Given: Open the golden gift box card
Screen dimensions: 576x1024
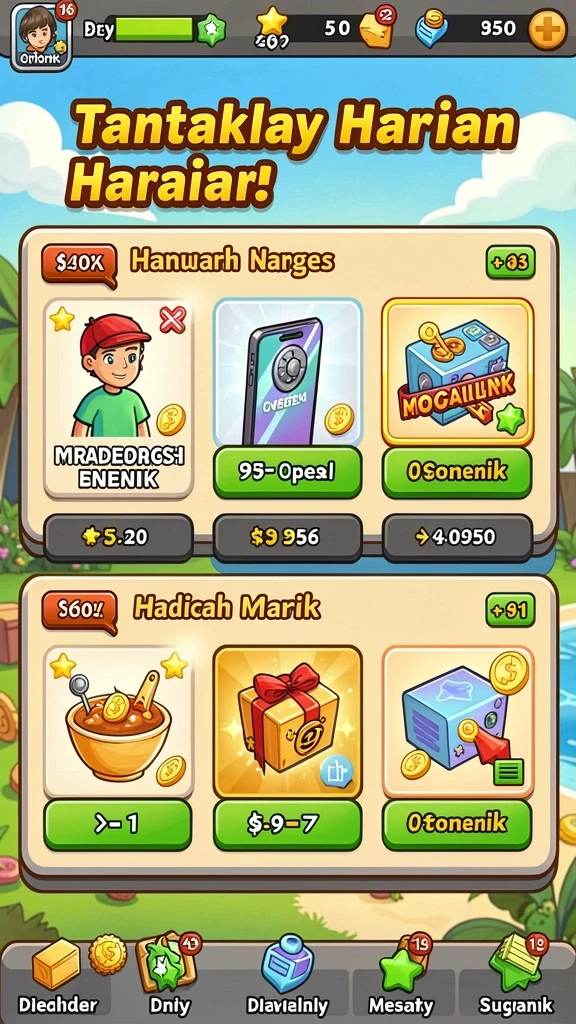Looking at the screenshot, I should click(287, 722).
